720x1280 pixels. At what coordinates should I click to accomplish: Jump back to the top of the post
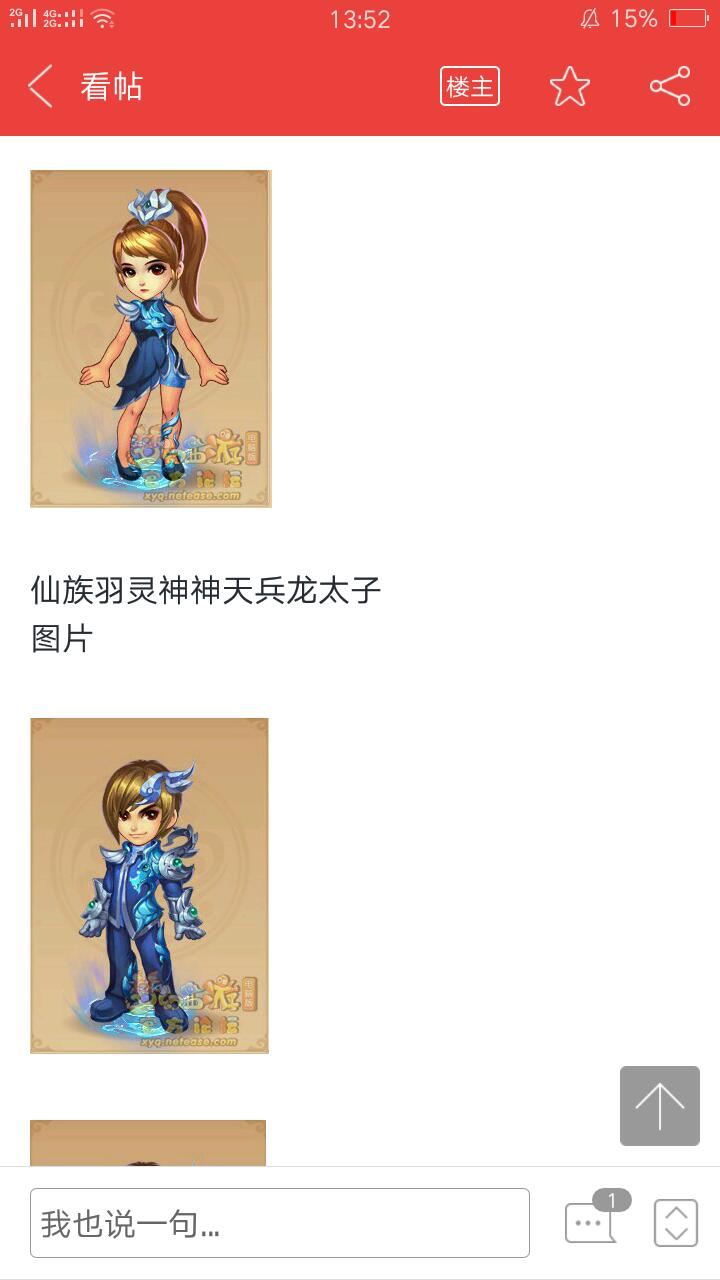[x=659, y=1106]
